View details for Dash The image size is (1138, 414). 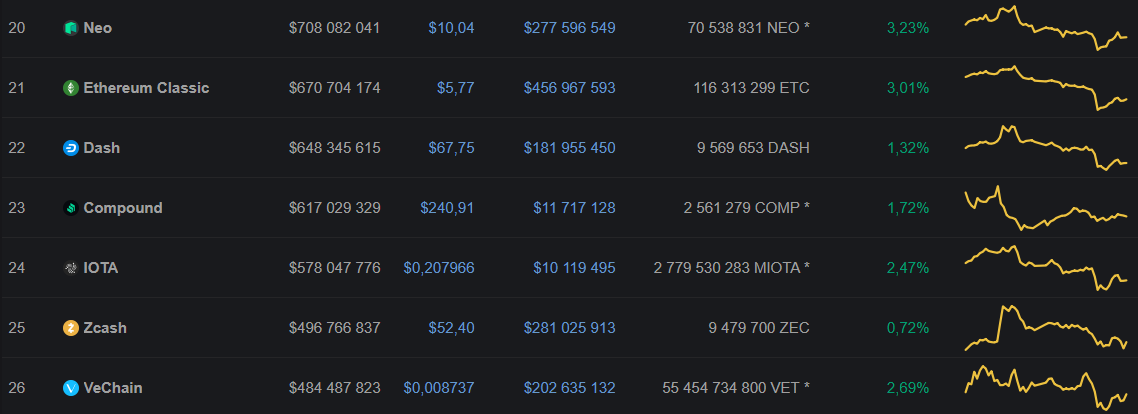point(101,148)
